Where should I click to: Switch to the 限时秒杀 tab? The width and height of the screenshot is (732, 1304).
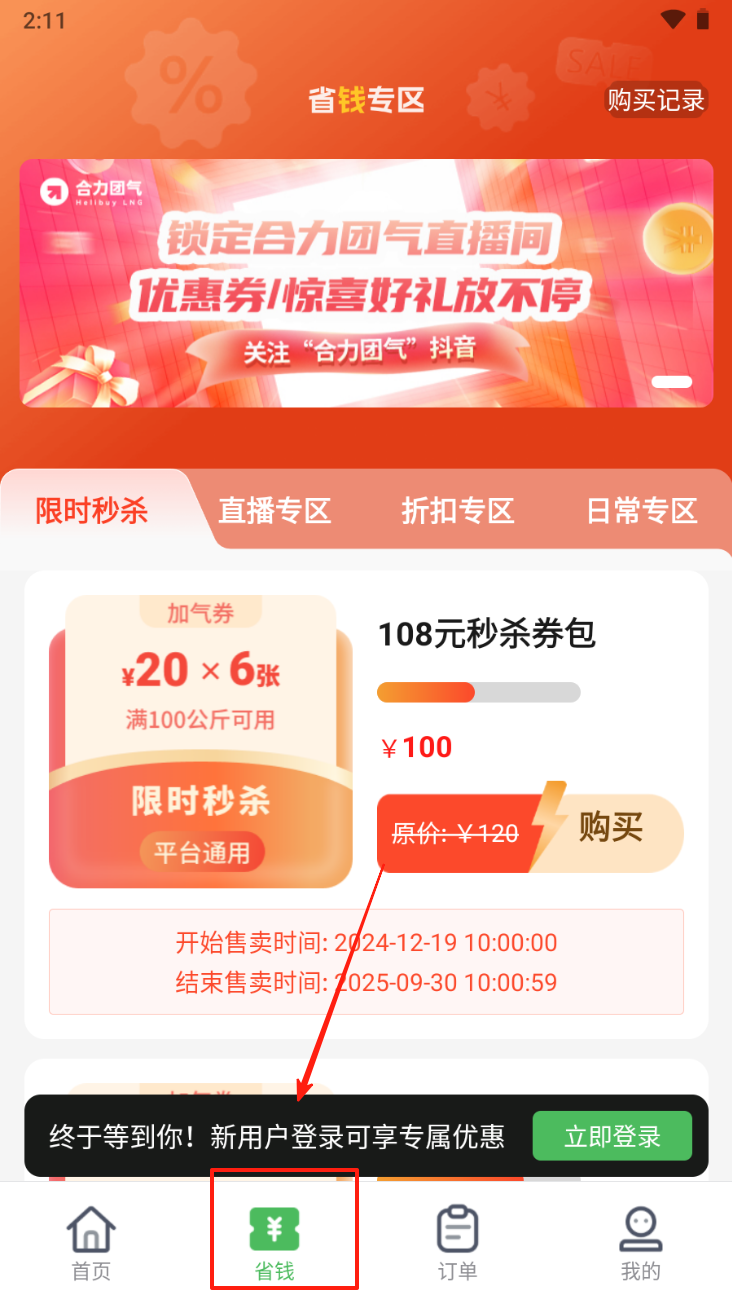tap(92, 511)
